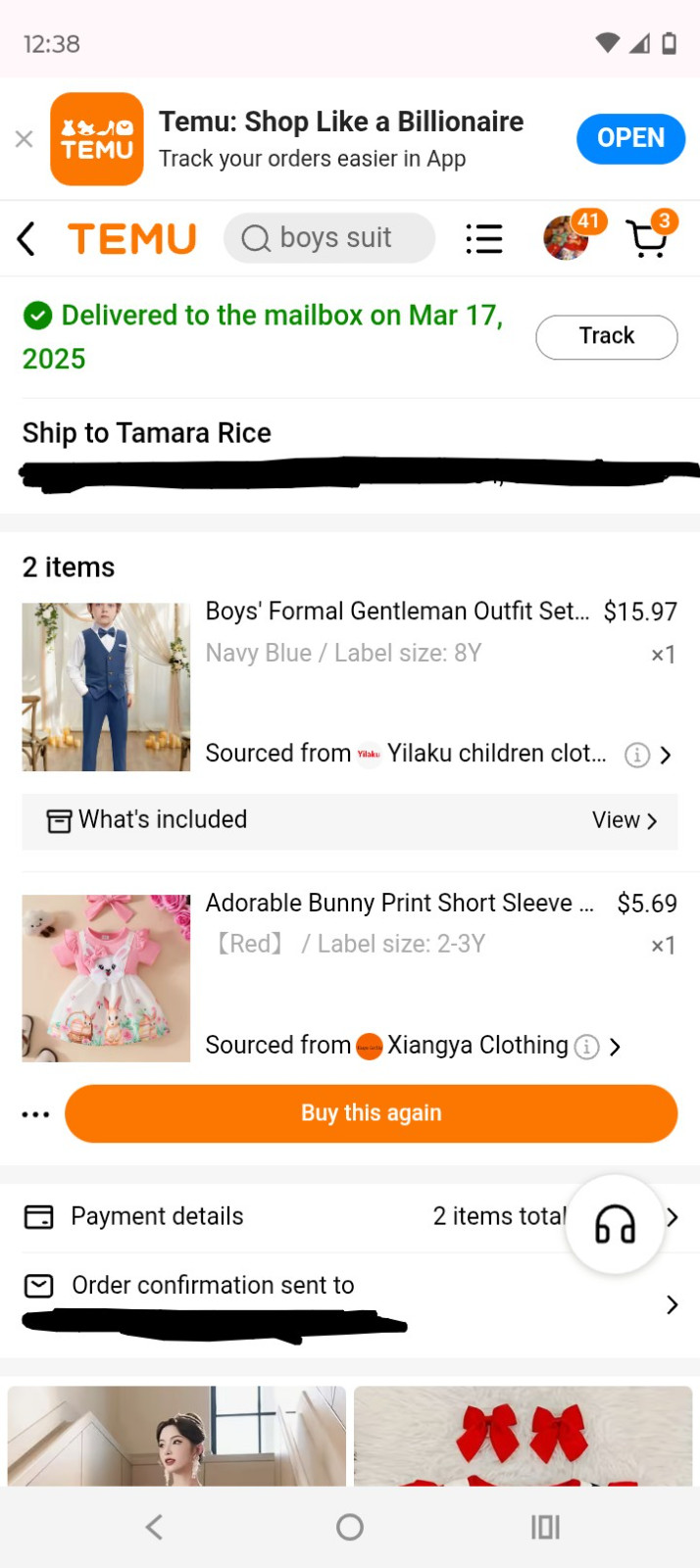Open more options with three dots

35,1114
